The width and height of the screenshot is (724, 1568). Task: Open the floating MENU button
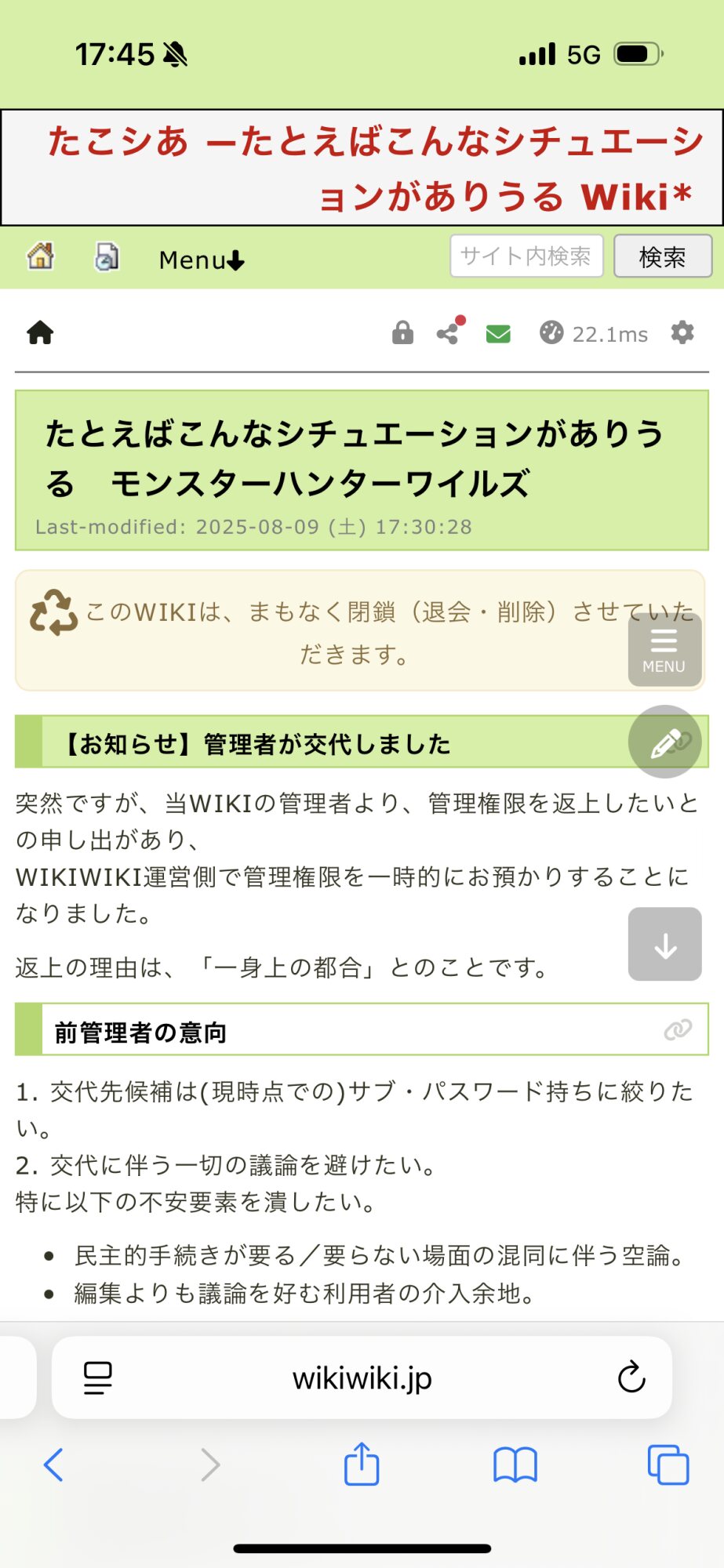click(664, 650)
